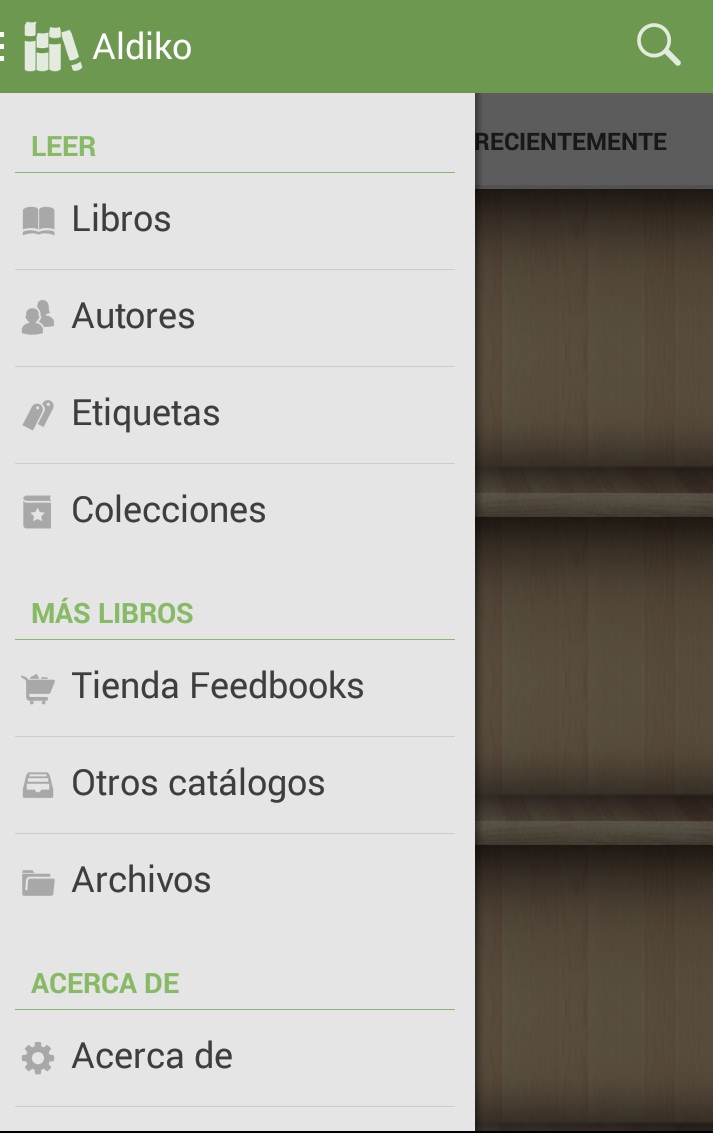Viewport: 713px width, 1133px height.
Task: Open Otros catálogos
Action: pyautogui.click(x=234, y=784)
